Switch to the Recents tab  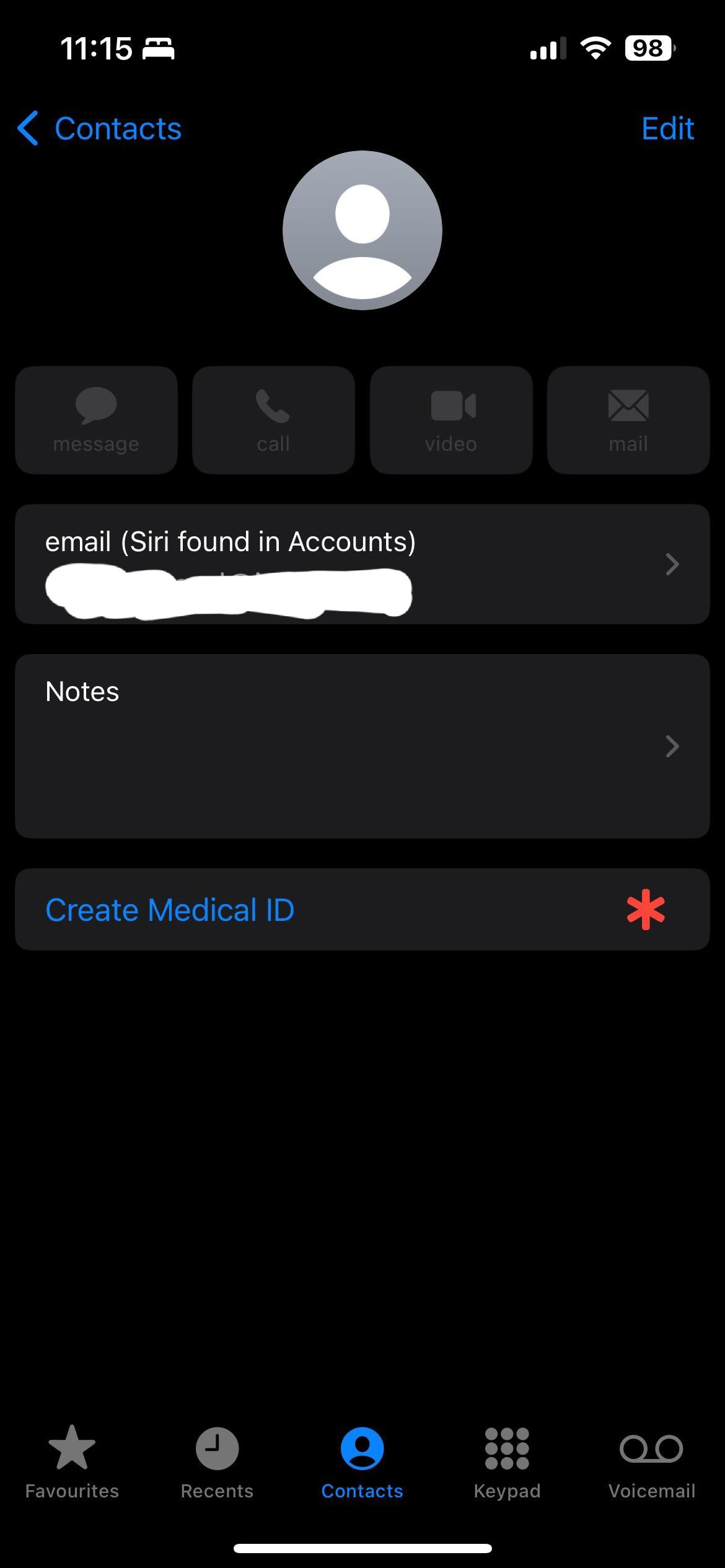pos(217,1463)
